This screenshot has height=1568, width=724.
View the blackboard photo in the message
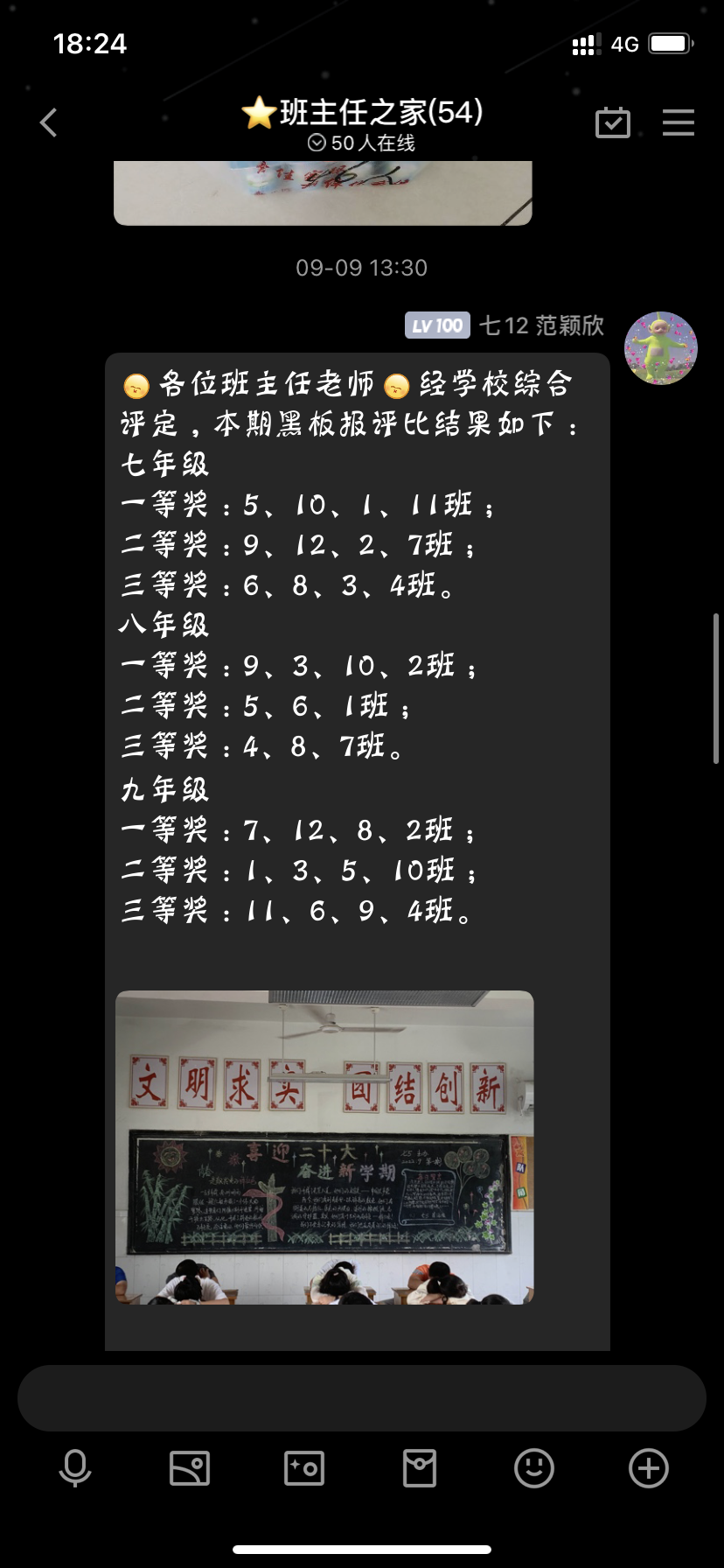coord(324,1147)
